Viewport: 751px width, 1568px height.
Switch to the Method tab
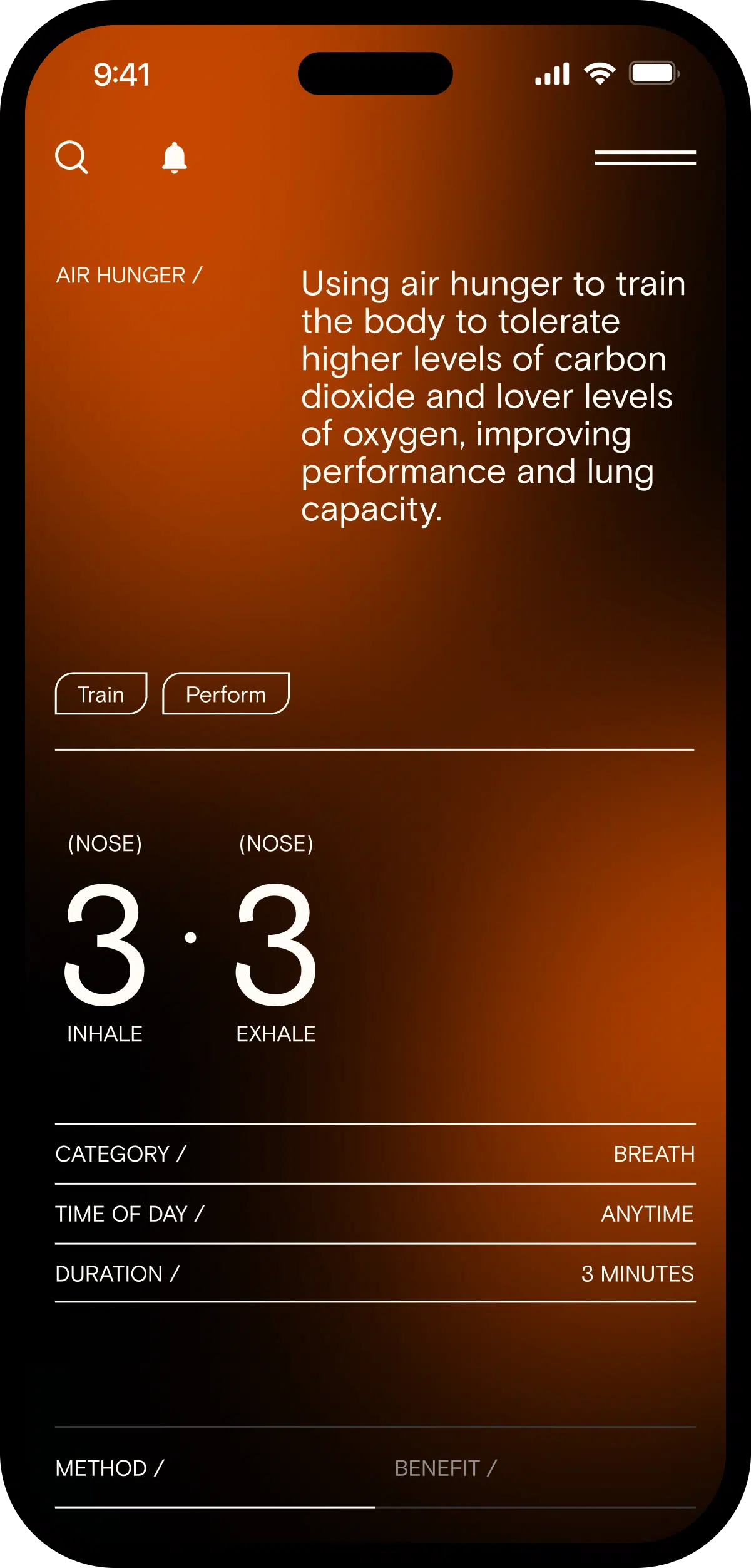(x=110, y=1468)
